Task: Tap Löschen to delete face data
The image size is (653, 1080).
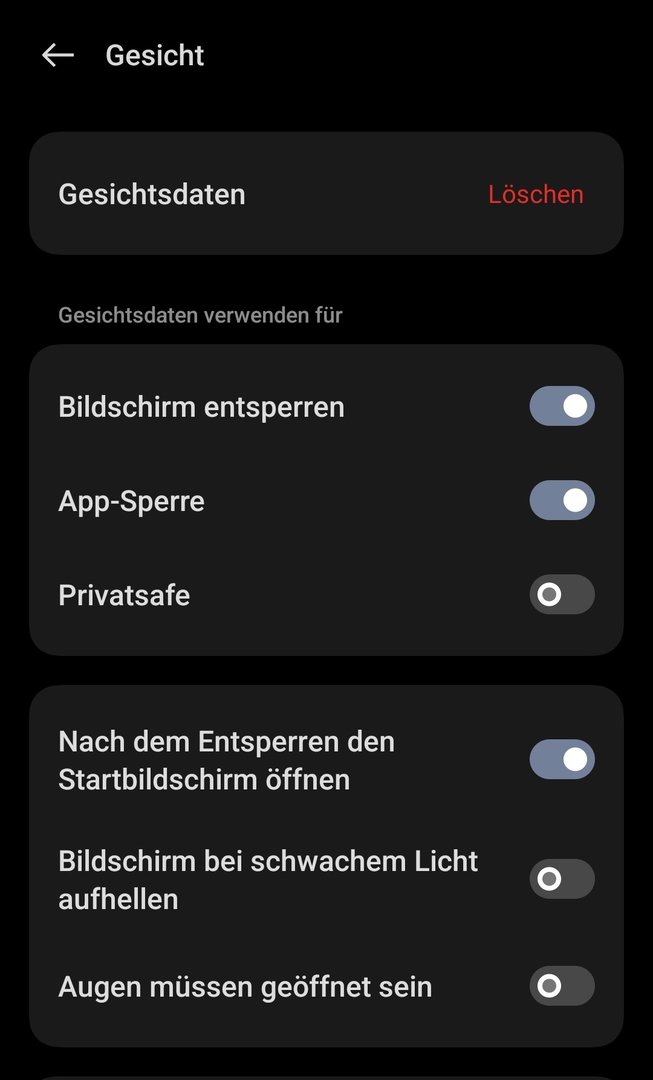Action: (x=535, y=194)
